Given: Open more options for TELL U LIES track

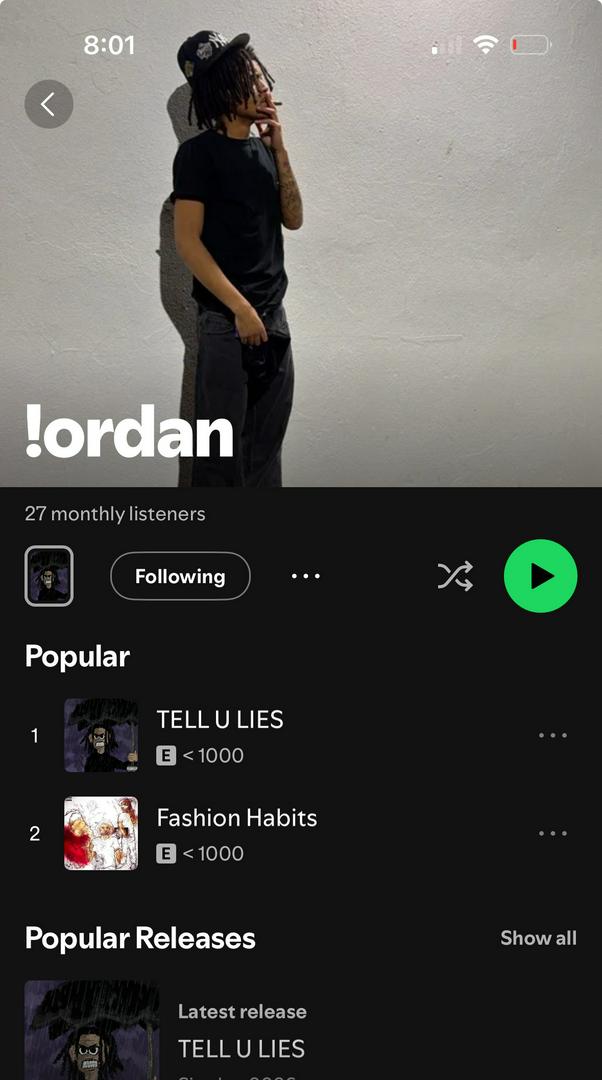Looking at the screenshot, I should pos(552,735).
